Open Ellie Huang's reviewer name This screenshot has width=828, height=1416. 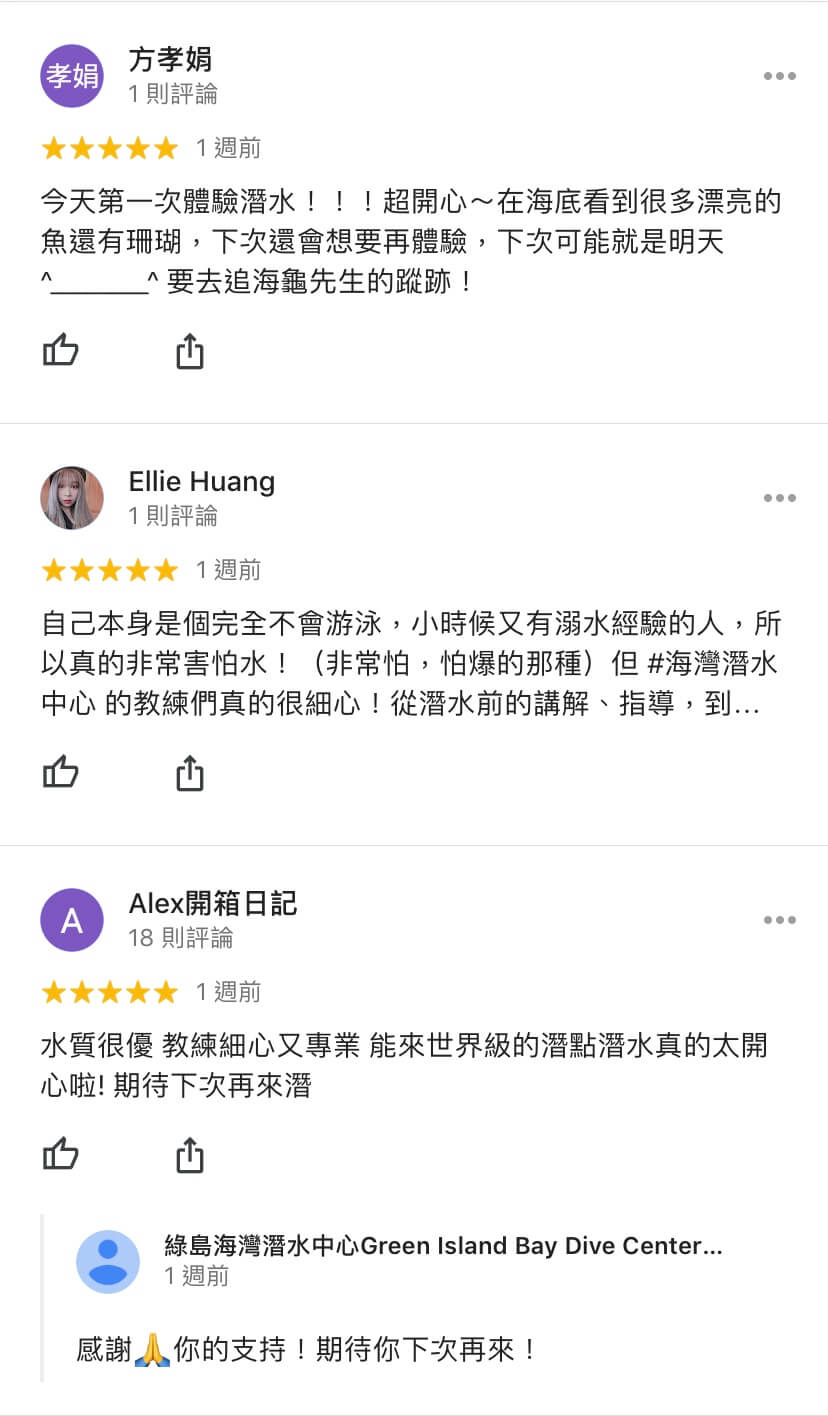click(x=202, y=482)
